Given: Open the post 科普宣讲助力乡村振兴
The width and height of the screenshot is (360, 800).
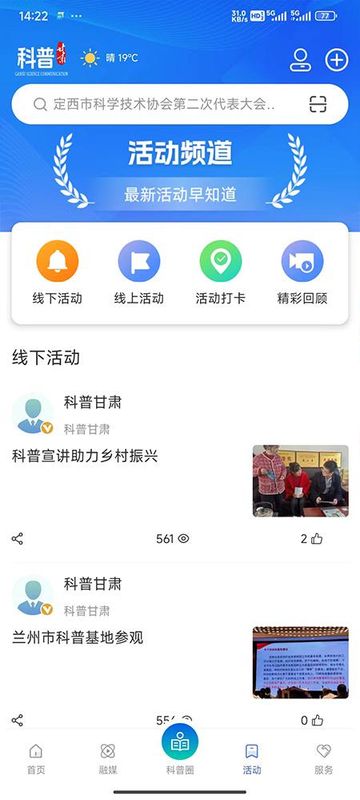Looking at the screenshot, I should [x=85, y=456].
